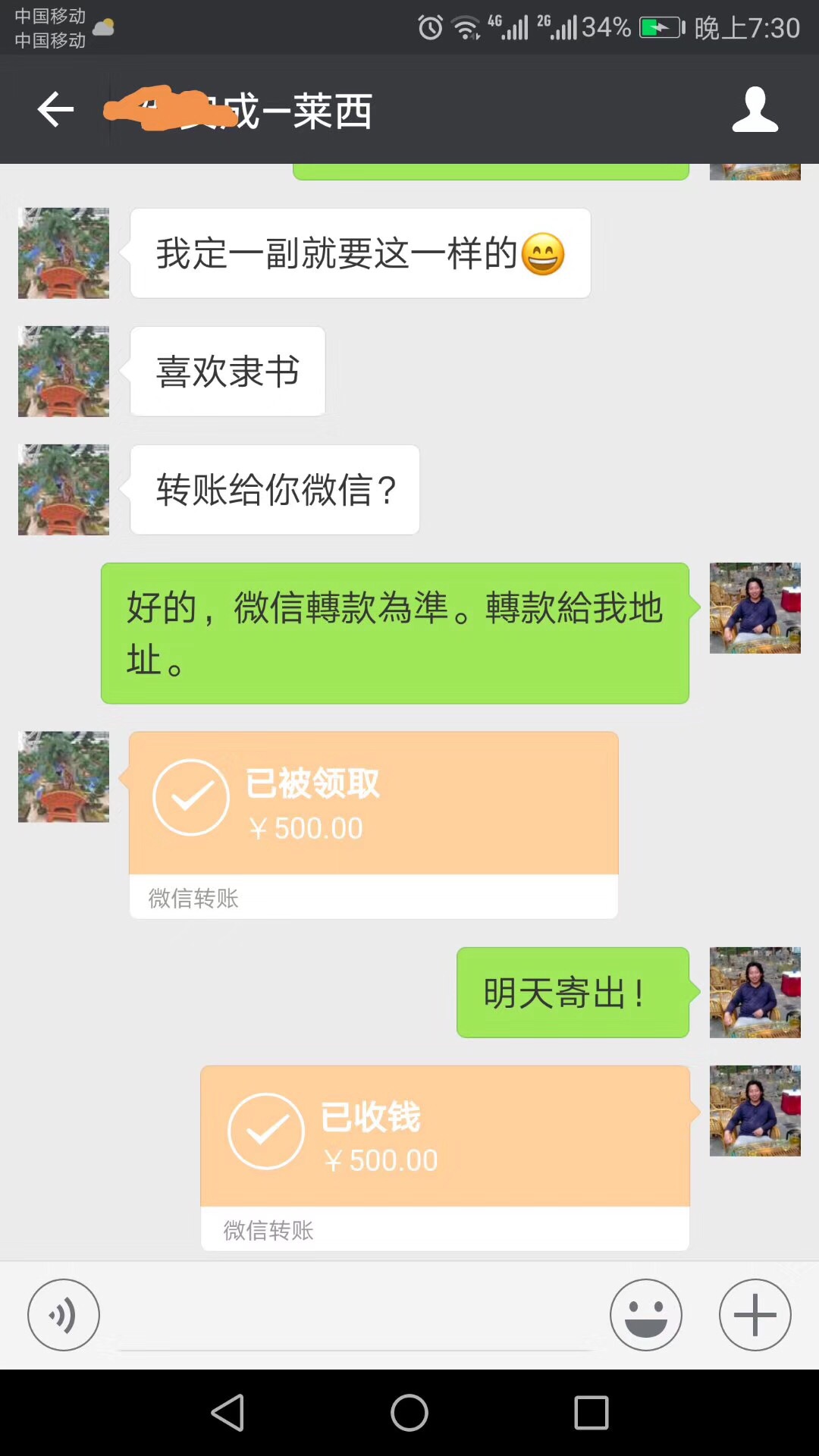Open the emoji sticker panel

tap(645, 1314)
